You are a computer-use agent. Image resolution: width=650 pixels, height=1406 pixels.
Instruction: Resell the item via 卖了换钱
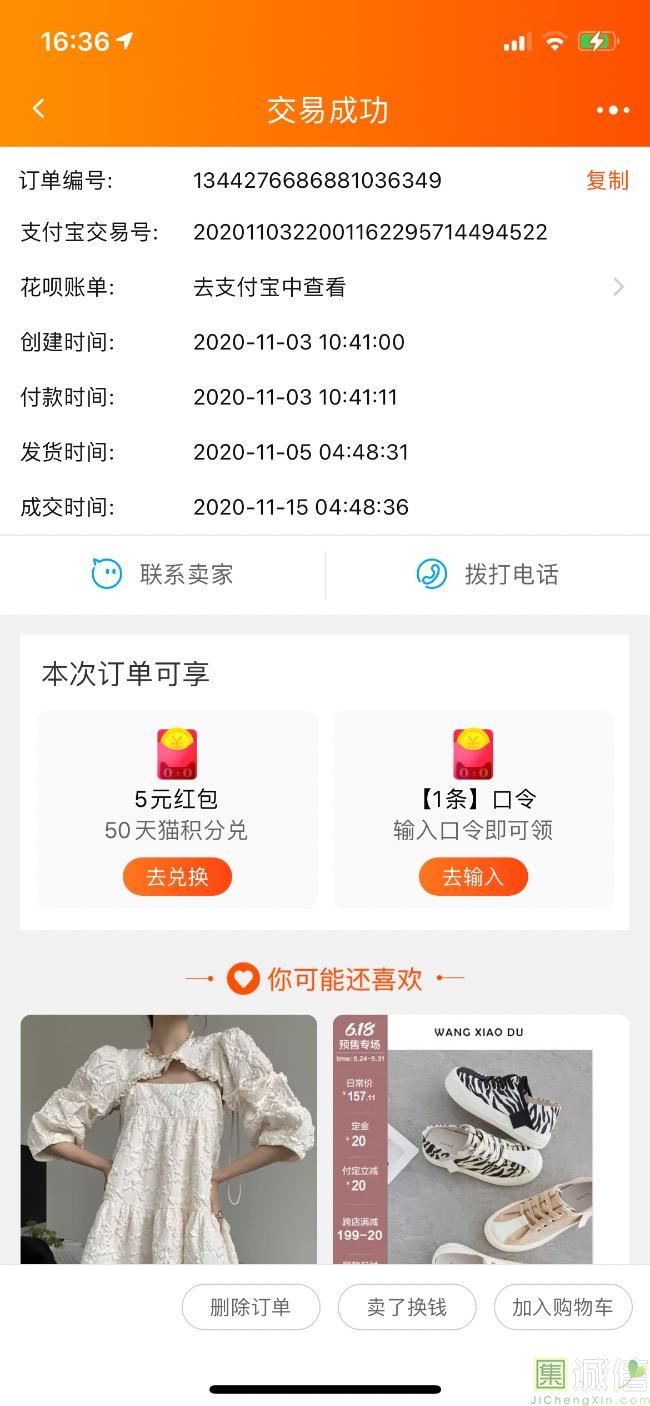[406, 1307]
